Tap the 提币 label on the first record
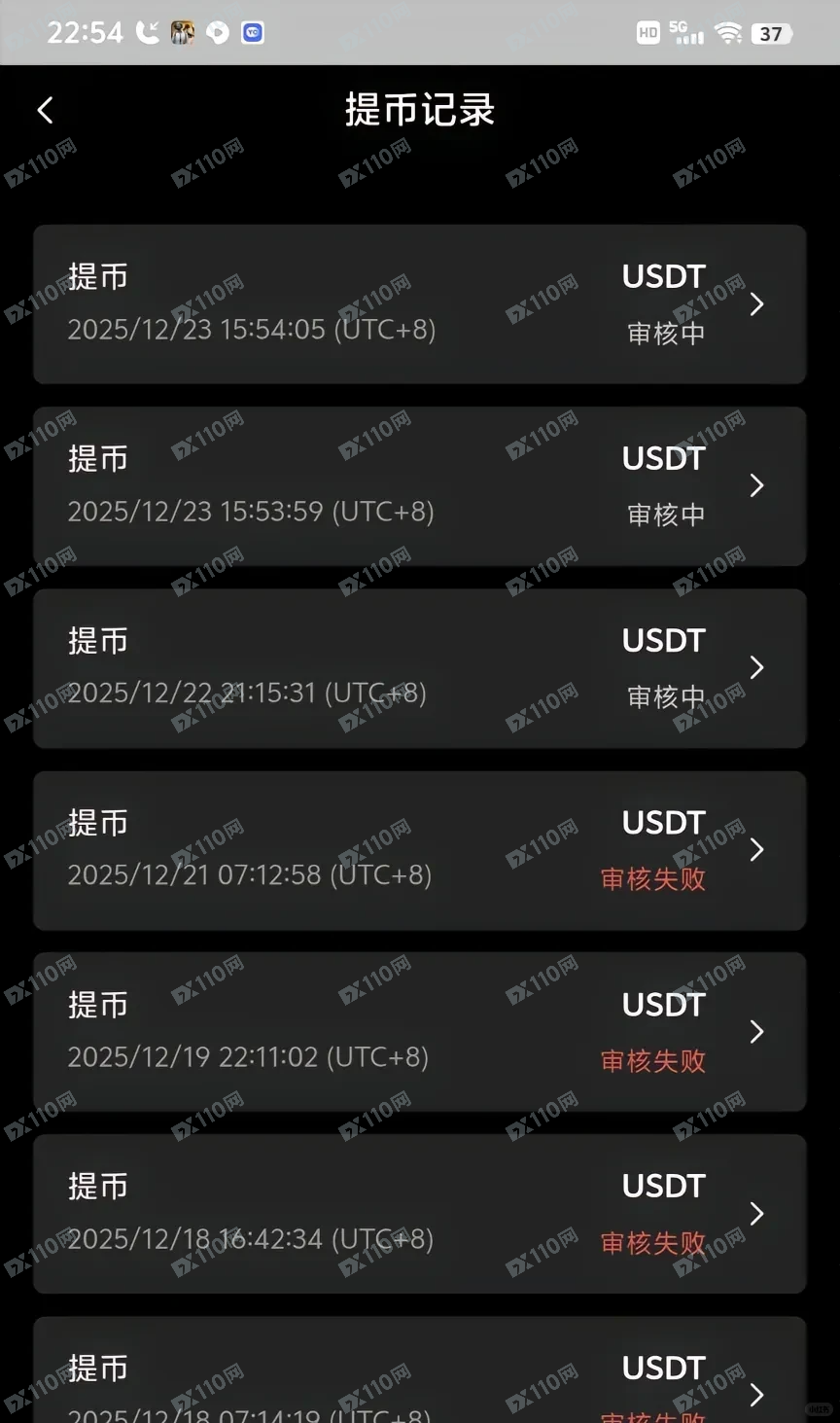Image resolution: width=840 pixels, height=1423 pixels. pyautogui.click(x=97, y=276)
